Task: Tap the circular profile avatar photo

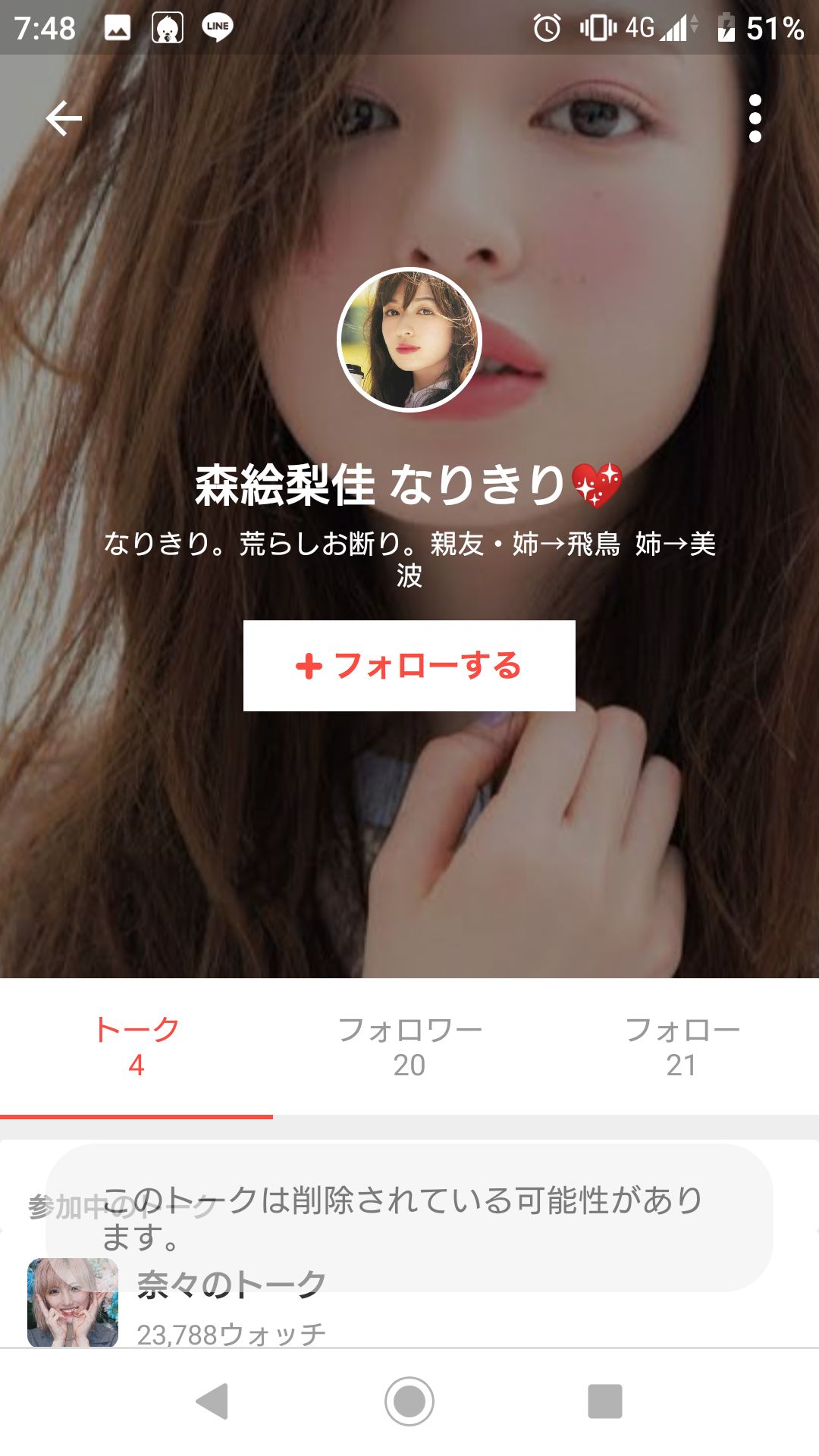Action: click(x=409, y=340)
